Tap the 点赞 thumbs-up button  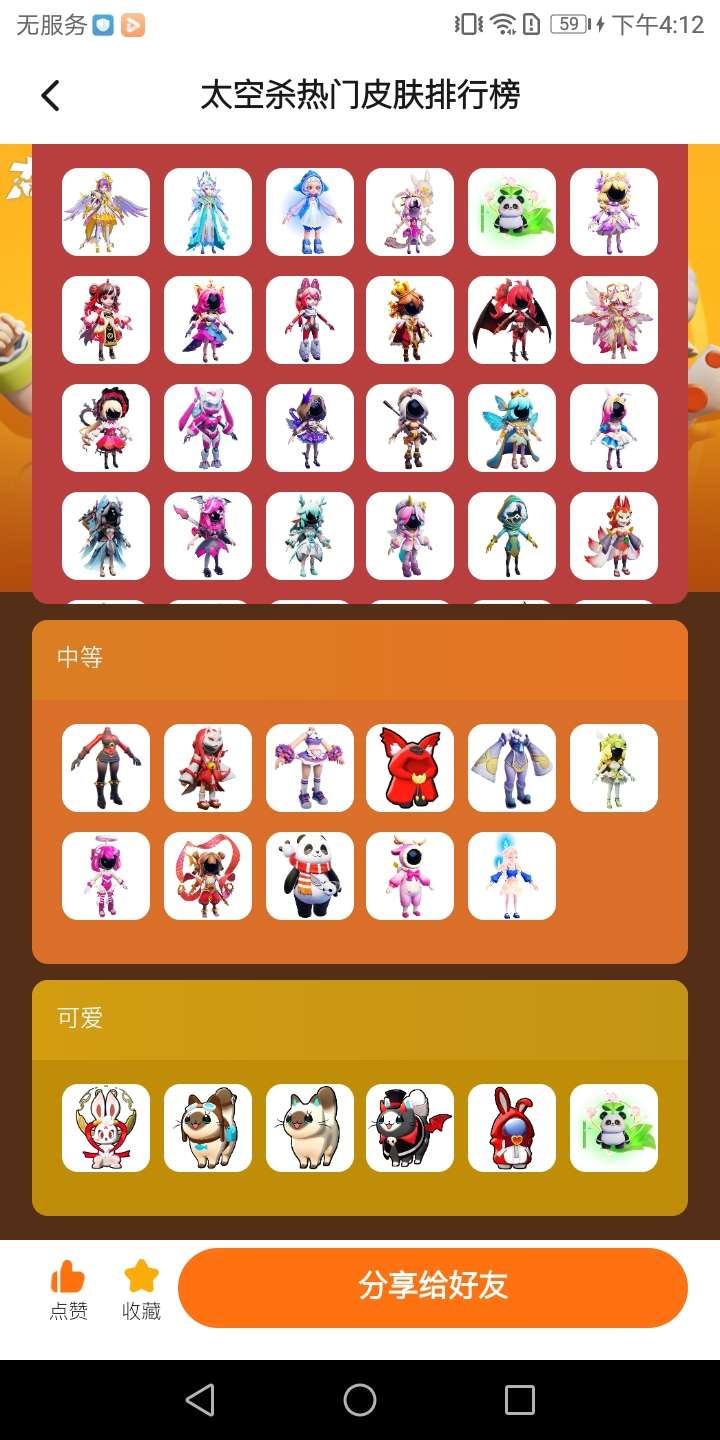[x=68, y=1290]
